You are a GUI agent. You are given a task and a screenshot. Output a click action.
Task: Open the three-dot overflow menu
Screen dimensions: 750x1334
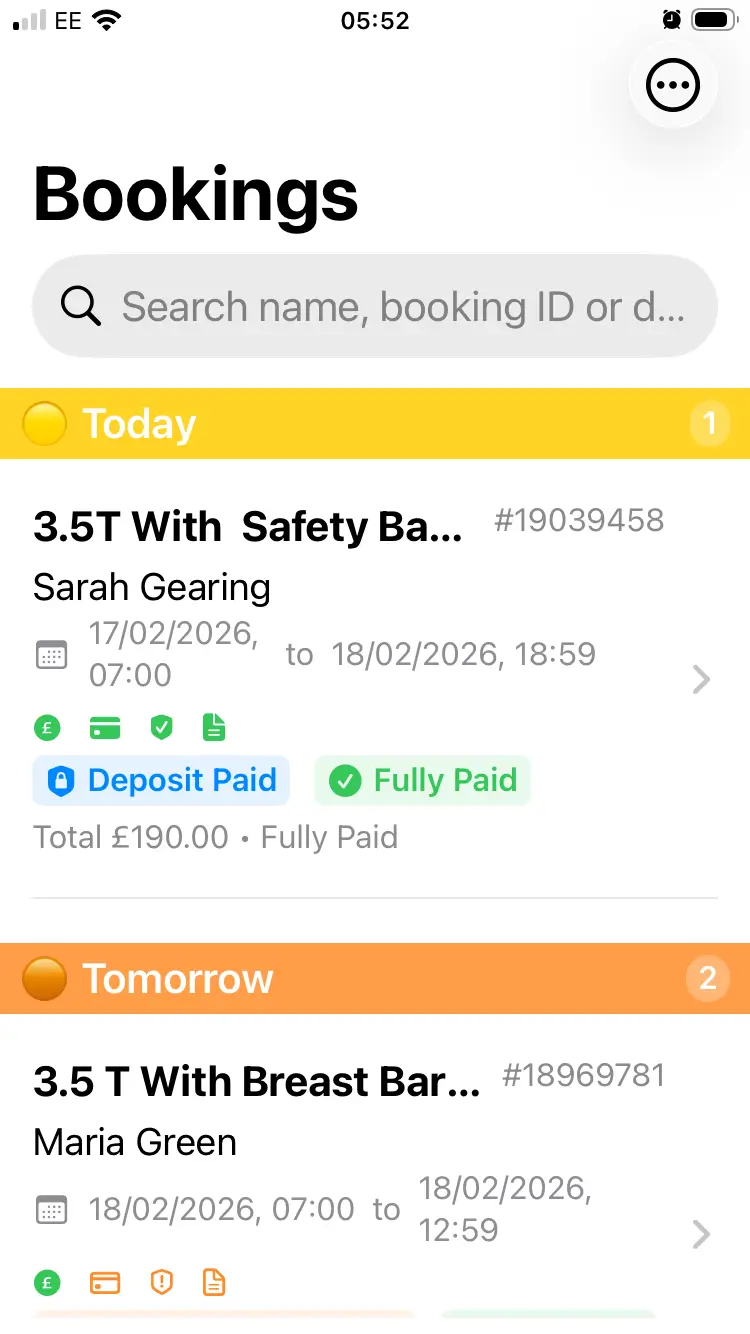(x=672, y=85)
